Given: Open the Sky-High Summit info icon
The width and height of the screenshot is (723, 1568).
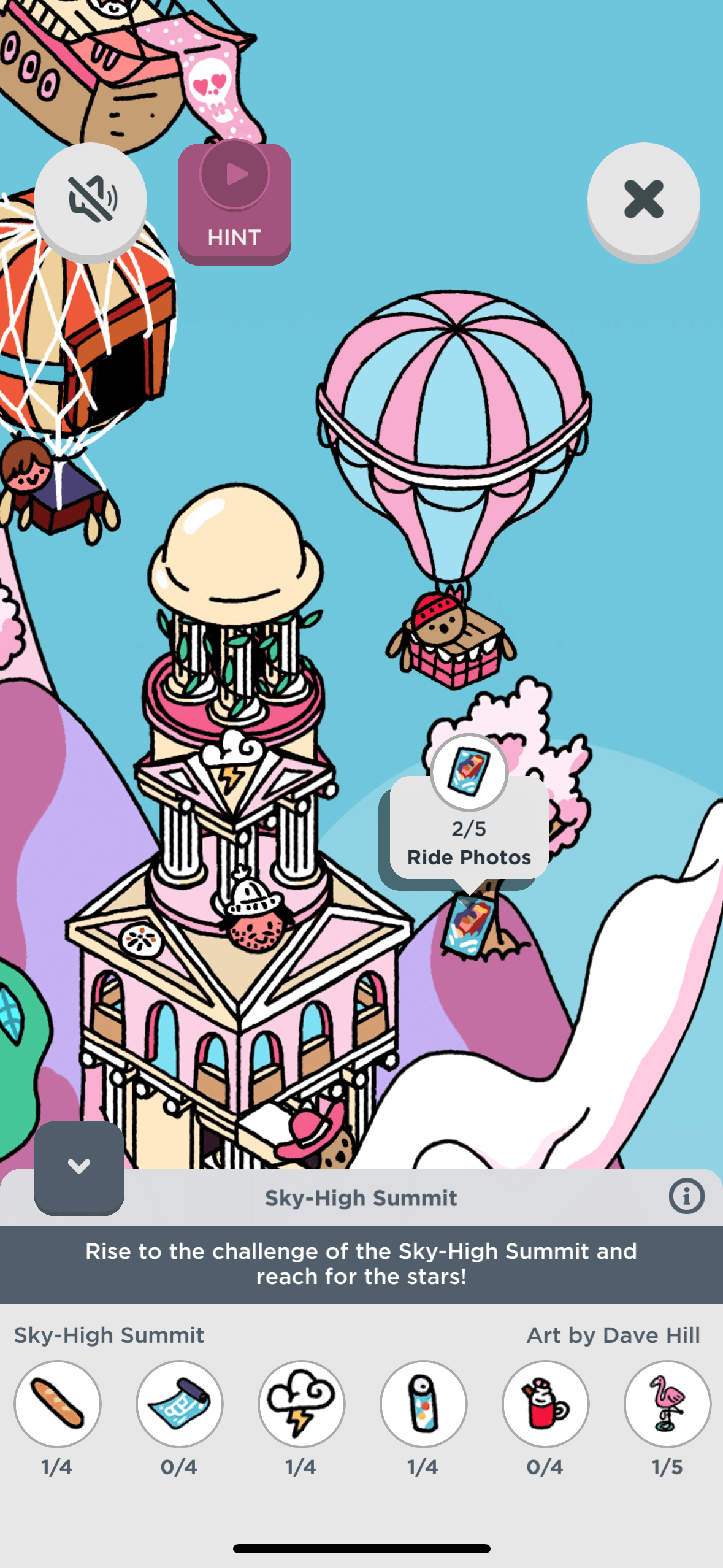Looking at the screenshot, I should pyautogui.click(x=686, y=1196).
